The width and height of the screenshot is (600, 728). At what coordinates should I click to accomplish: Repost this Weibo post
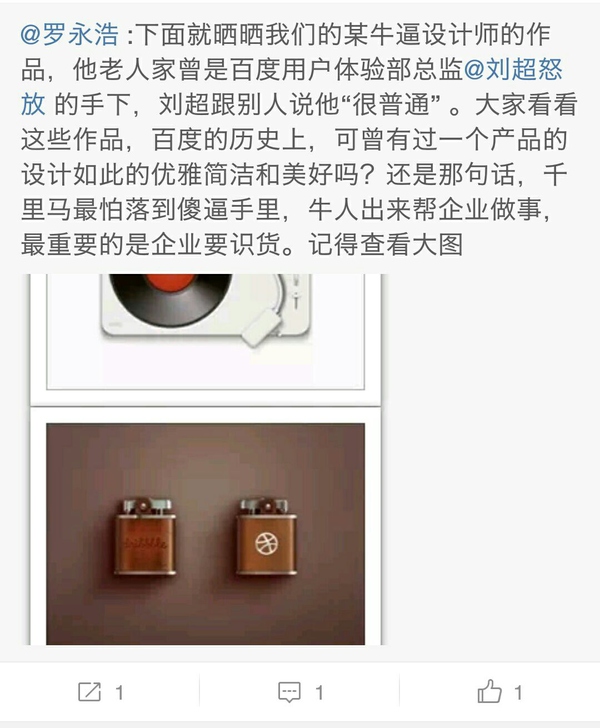pos(100,691)
